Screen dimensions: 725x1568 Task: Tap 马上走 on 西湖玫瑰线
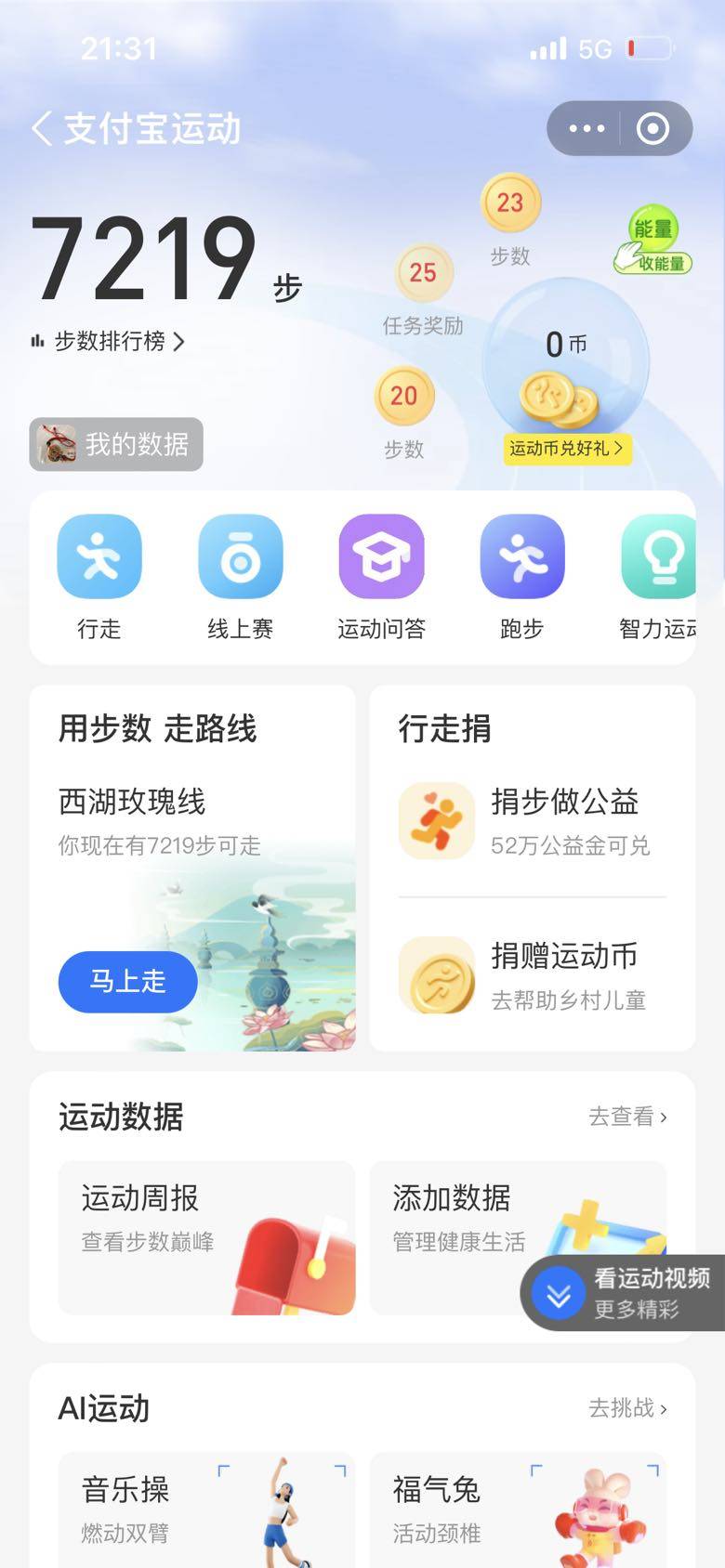[127, 981]
